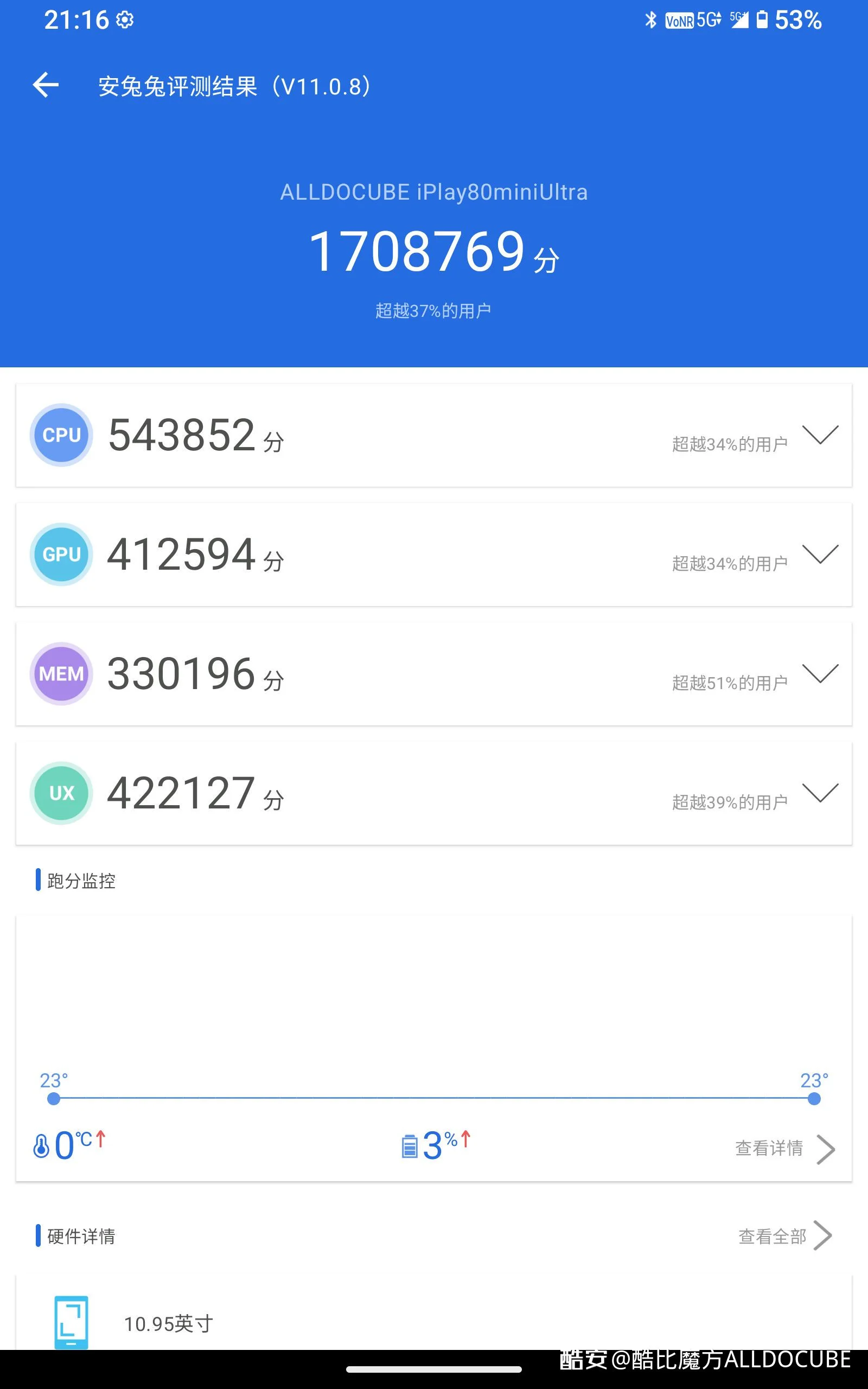This screenshot has height=1389, width=868.
Task: Go back from AnTuTu results
Action: 46,86
